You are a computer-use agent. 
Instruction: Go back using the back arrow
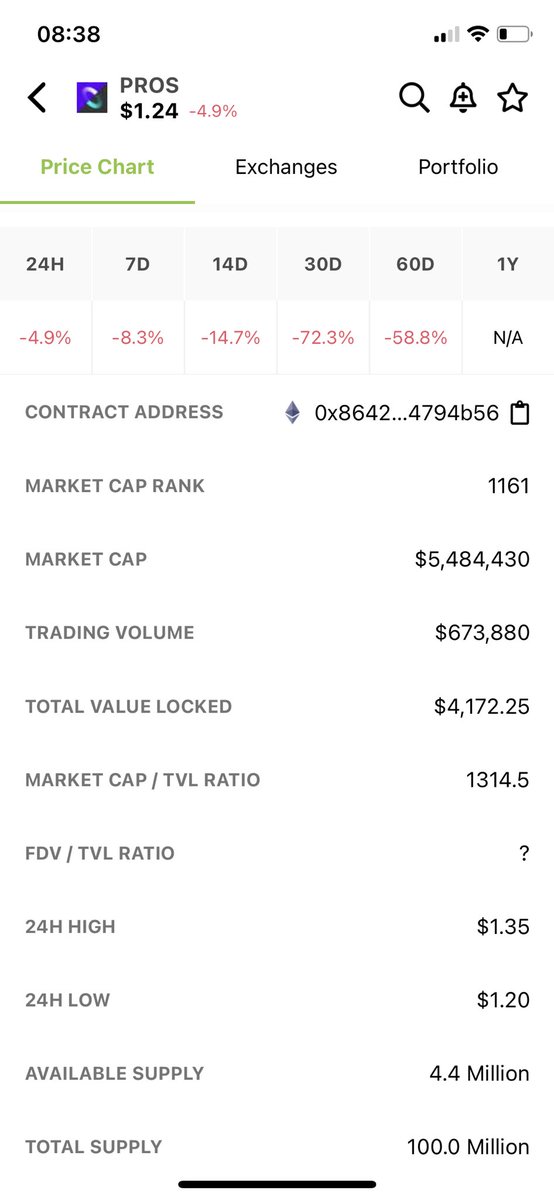coord(37,98)
